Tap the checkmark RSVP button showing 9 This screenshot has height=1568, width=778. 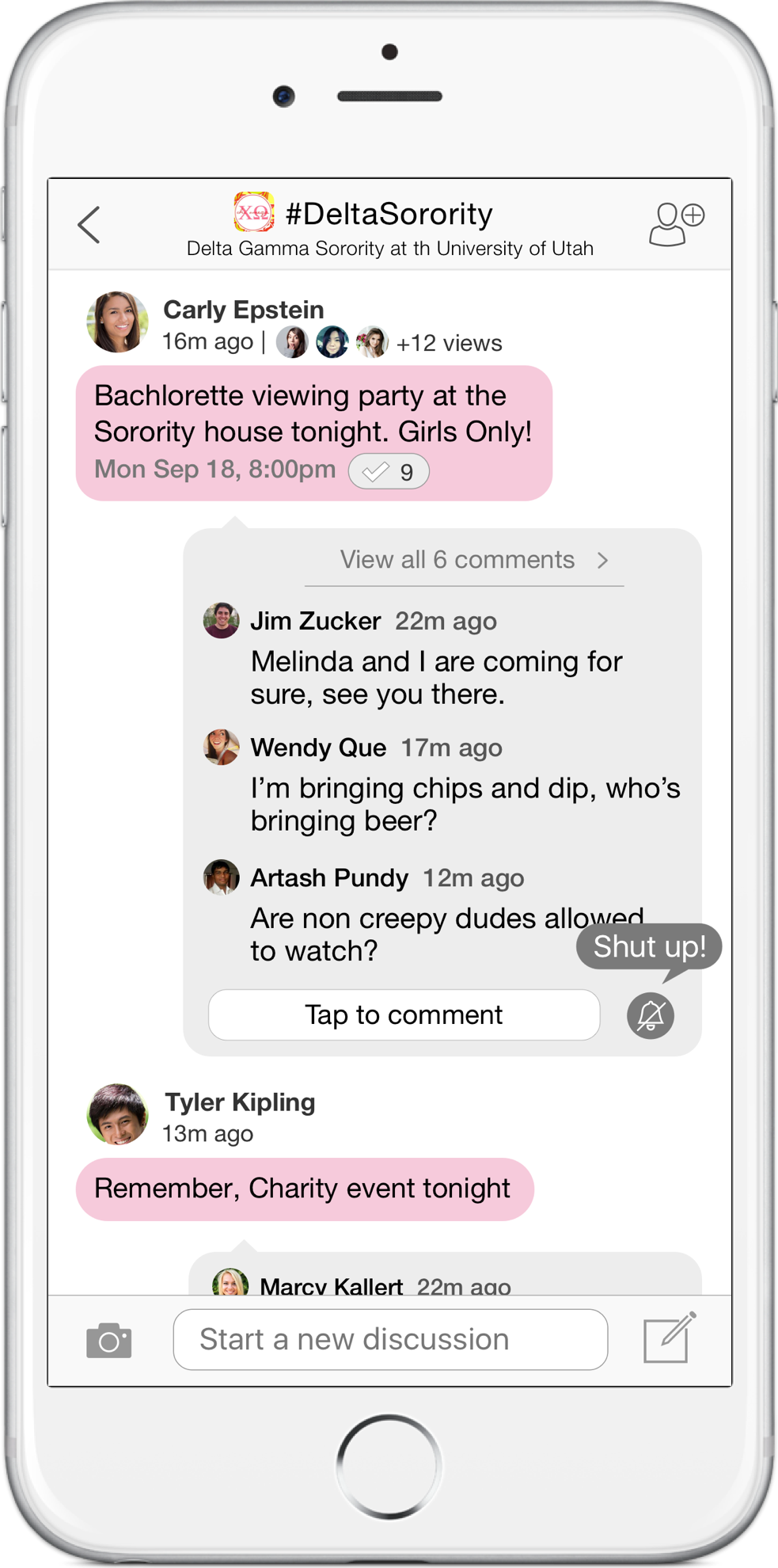(x=389, y=471)
